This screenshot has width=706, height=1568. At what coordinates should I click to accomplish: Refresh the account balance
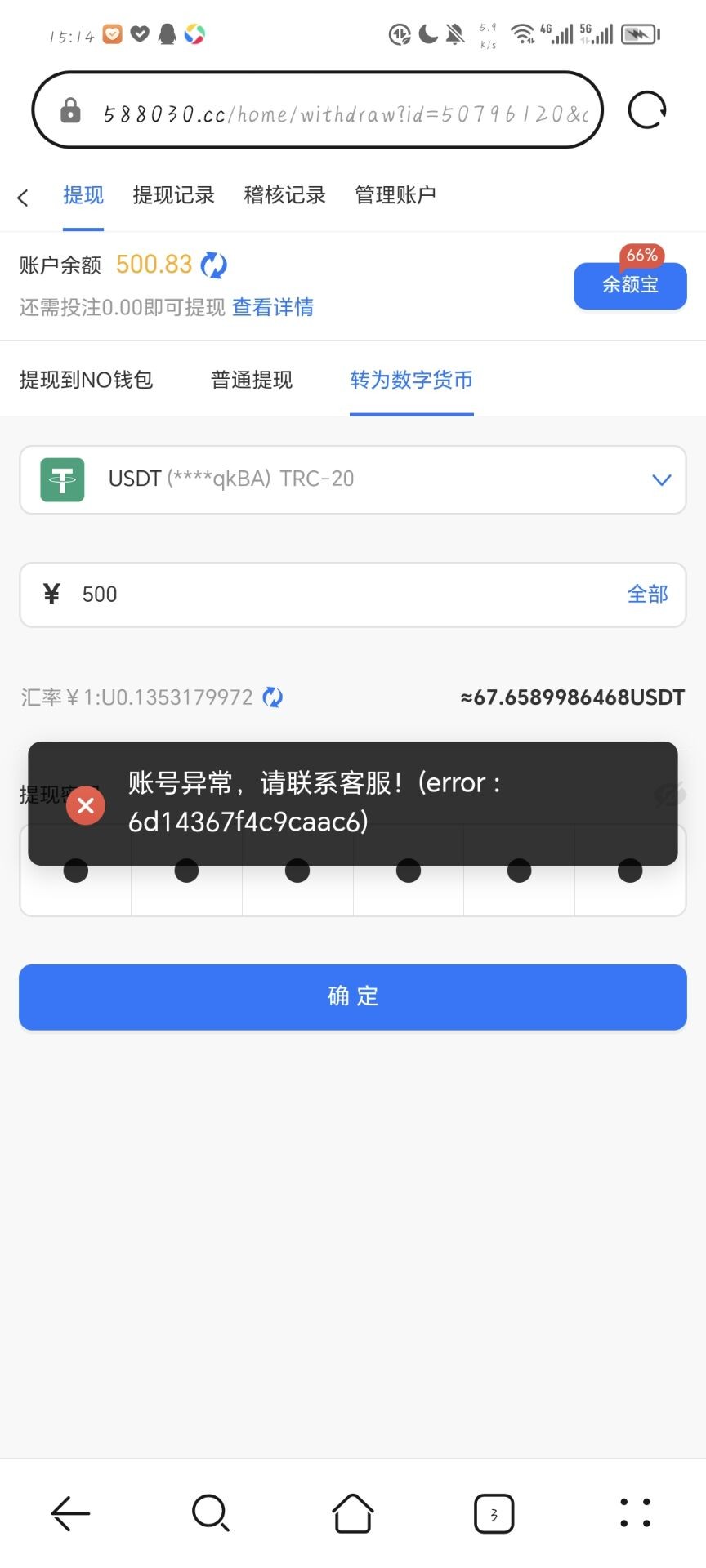point(214,265)
